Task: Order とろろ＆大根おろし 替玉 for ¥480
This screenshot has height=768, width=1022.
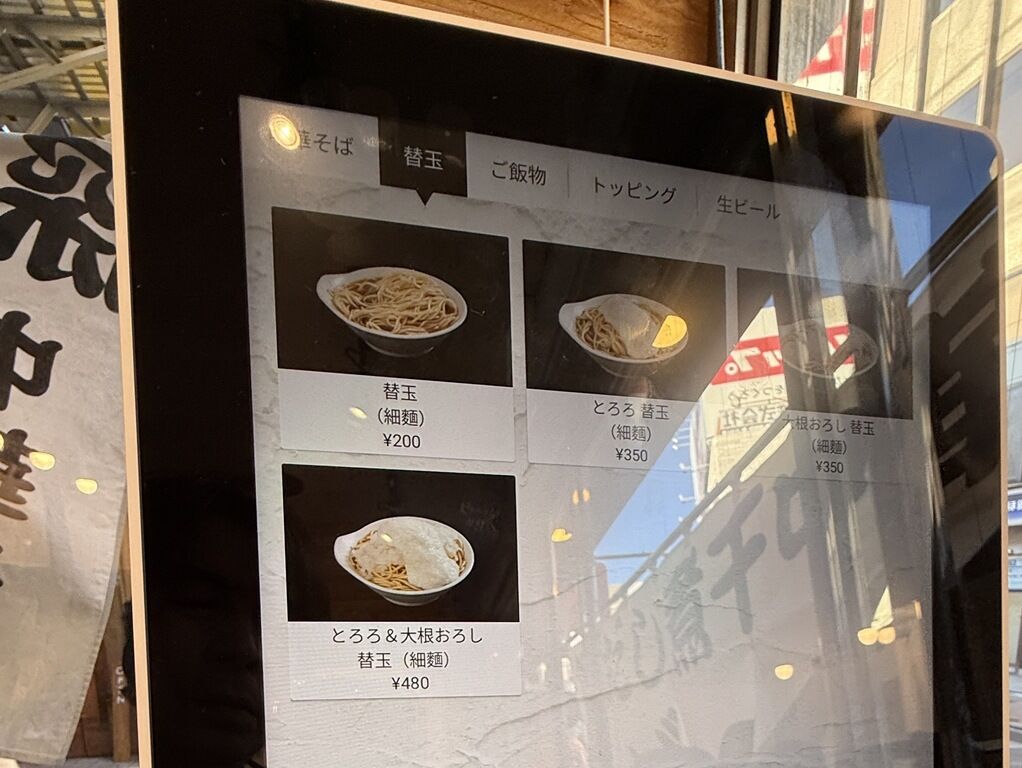Action: [x=402, y=582]
